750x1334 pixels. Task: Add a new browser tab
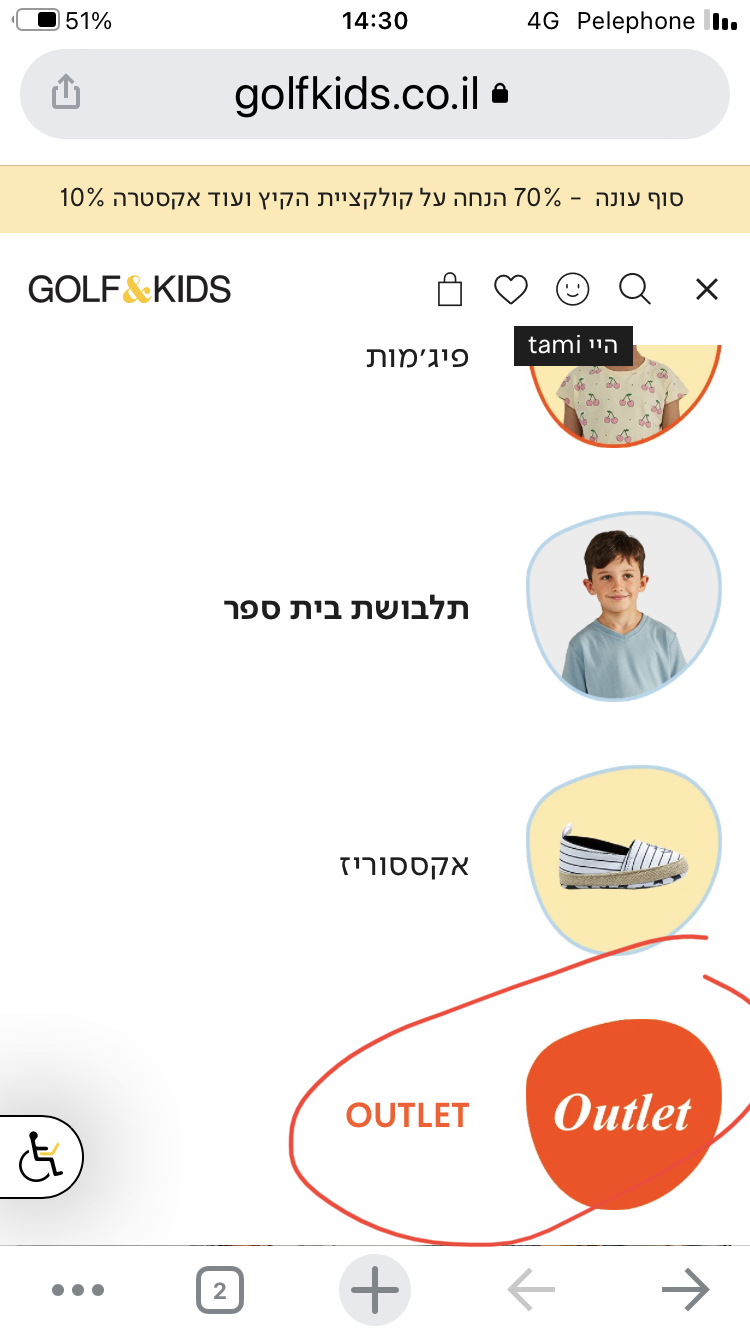375,1290
